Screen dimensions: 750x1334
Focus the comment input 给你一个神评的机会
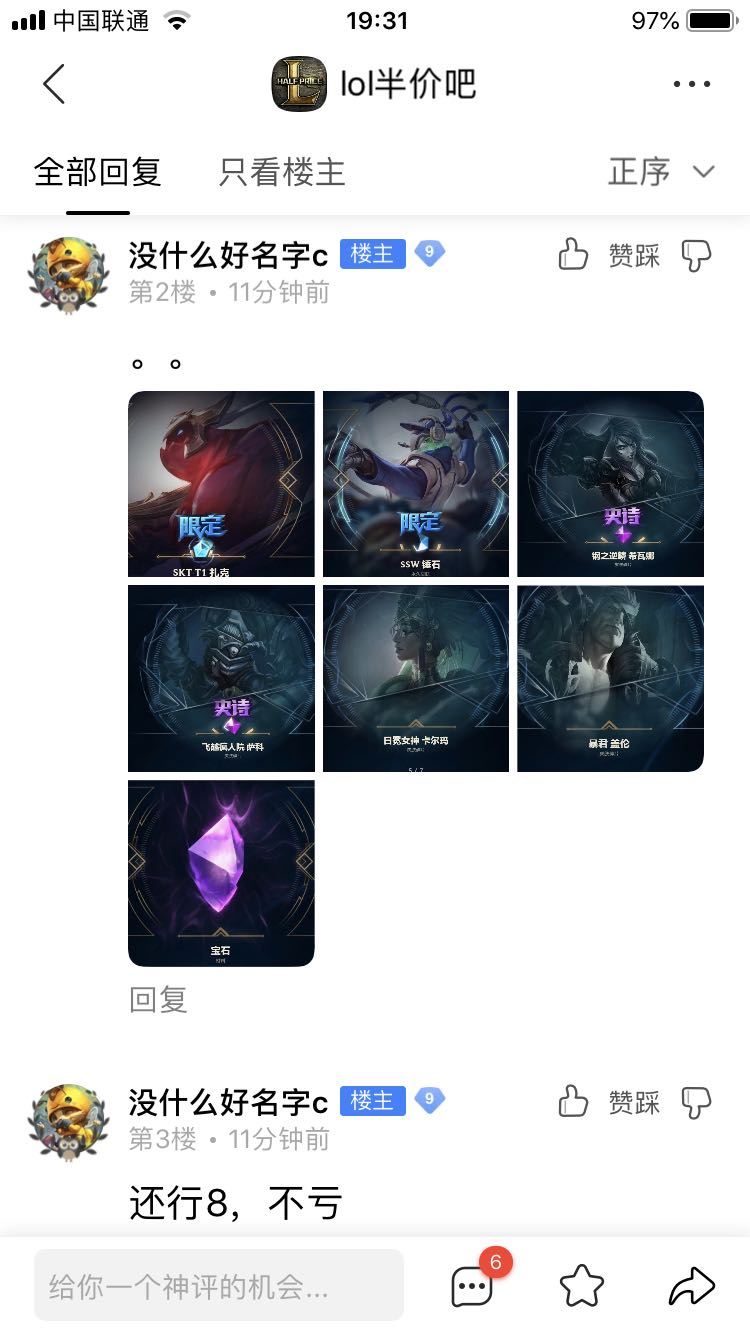(219, 1285)
